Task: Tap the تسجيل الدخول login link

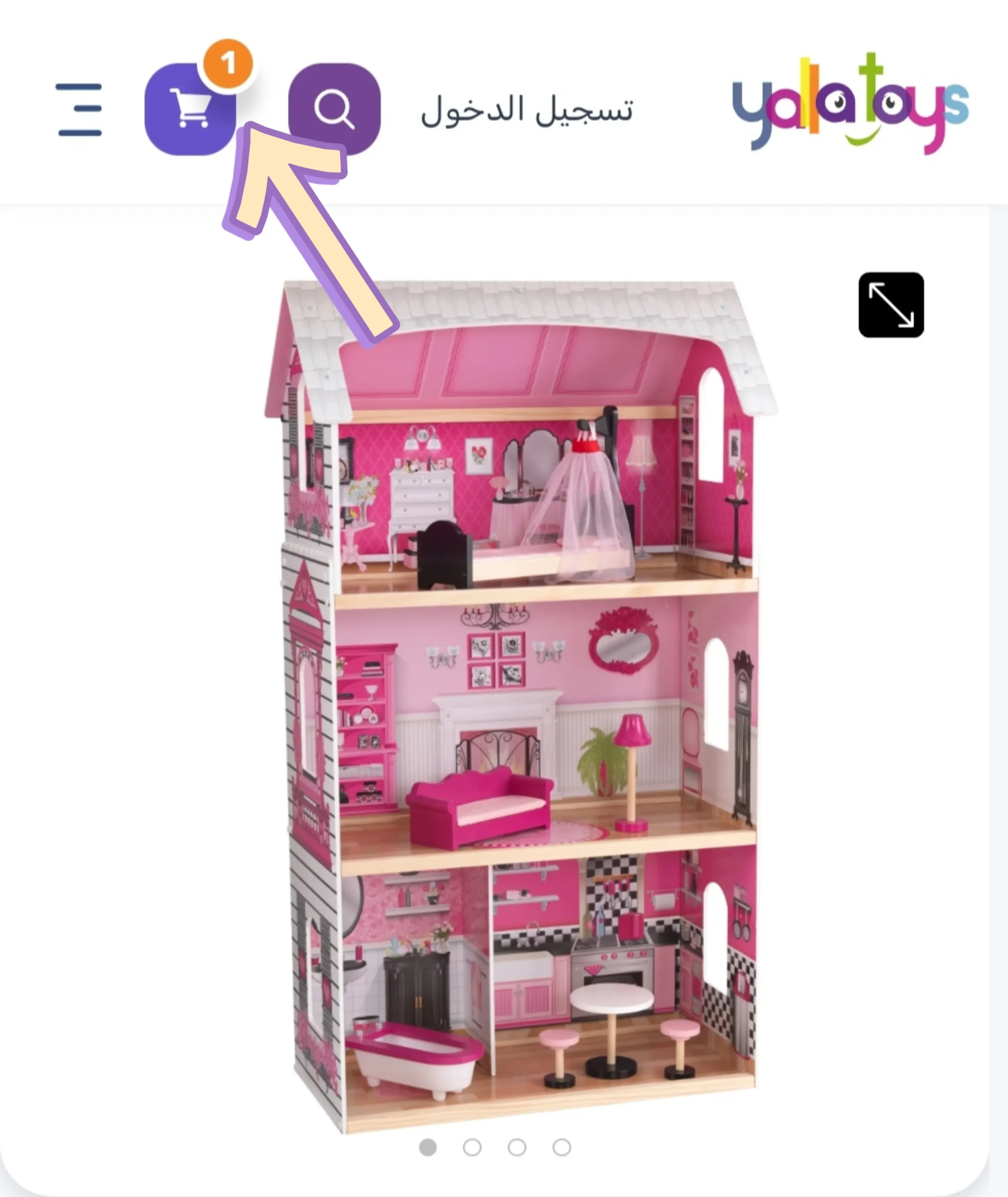Action: tap(526, 109)
